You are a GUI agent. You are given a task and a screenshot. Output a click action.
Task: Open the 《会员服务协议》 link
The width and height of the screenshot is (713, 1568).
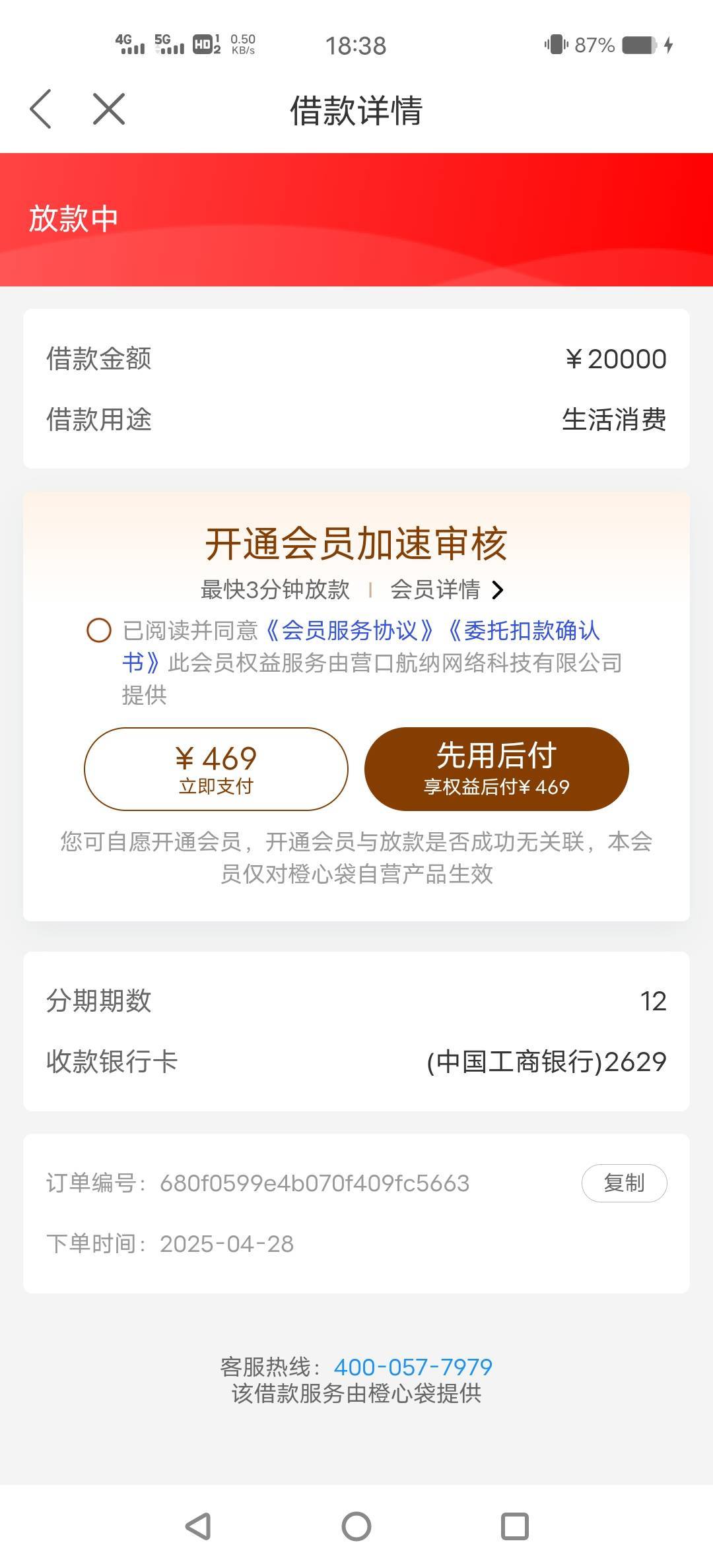pyautogui.click(x=349, y=631)
